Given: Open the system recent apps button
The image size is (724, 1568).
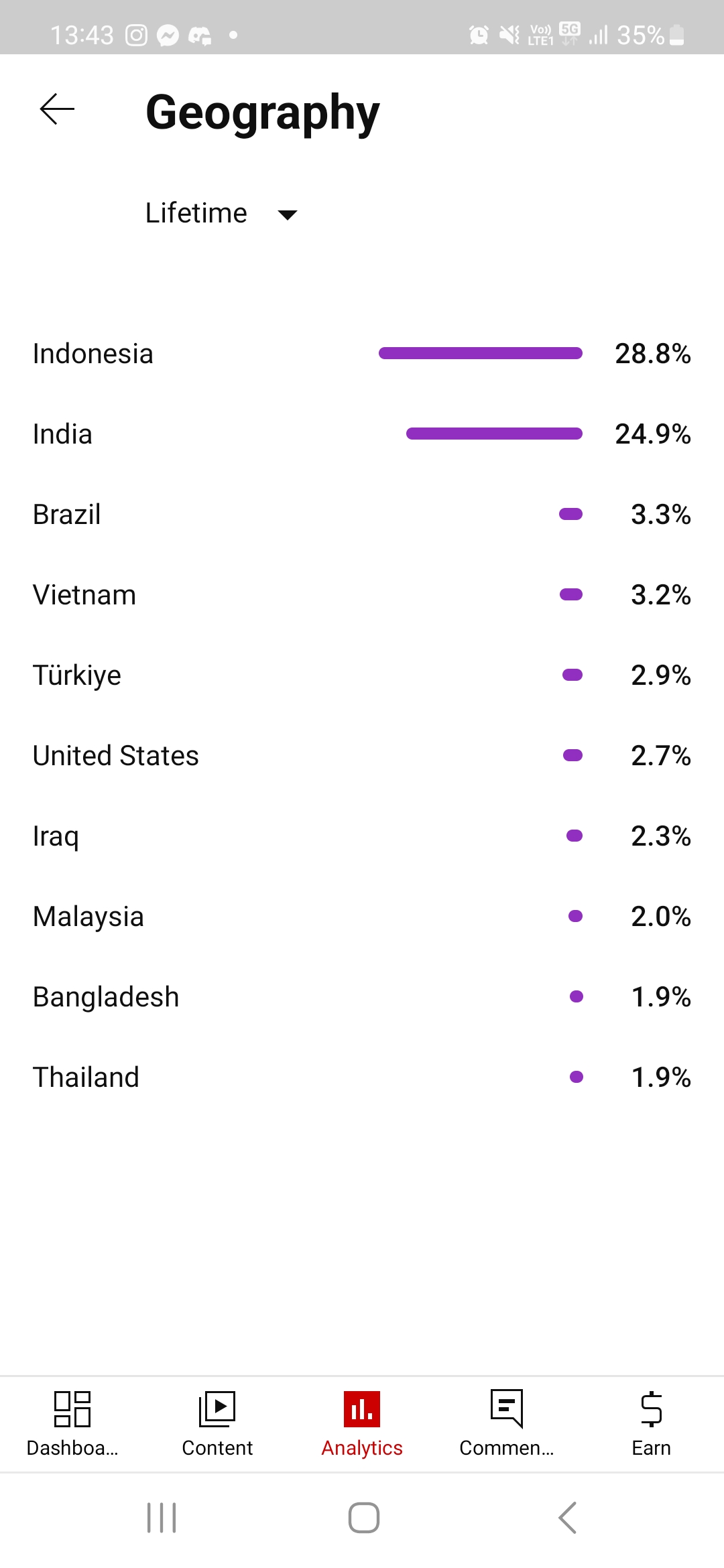Looking at the screenshot, I should point(162,1518).
